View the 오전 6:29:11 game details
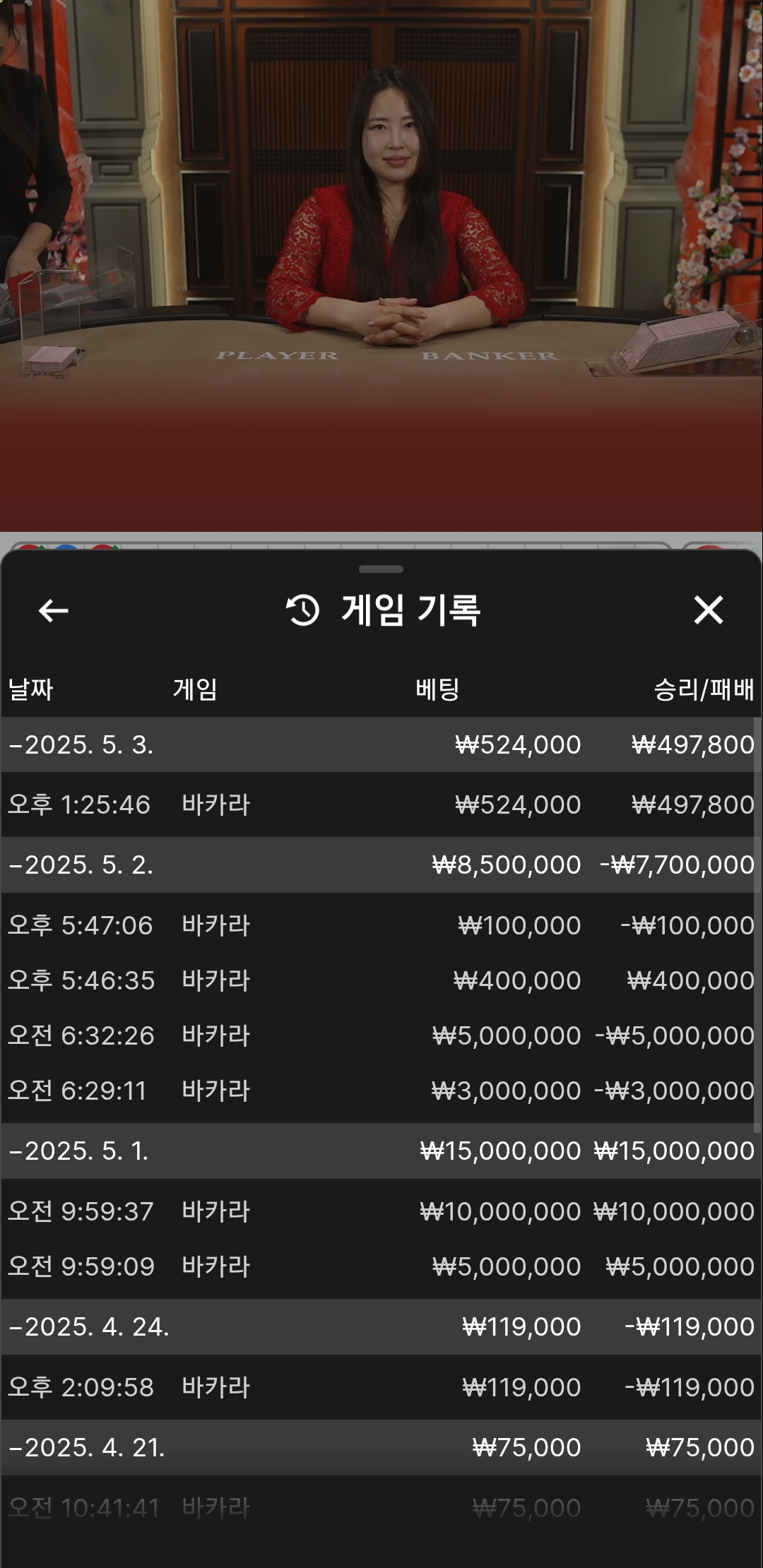Image resolution: width=763 pixels, height=1568 pixels. click(x=380, y=1091)
